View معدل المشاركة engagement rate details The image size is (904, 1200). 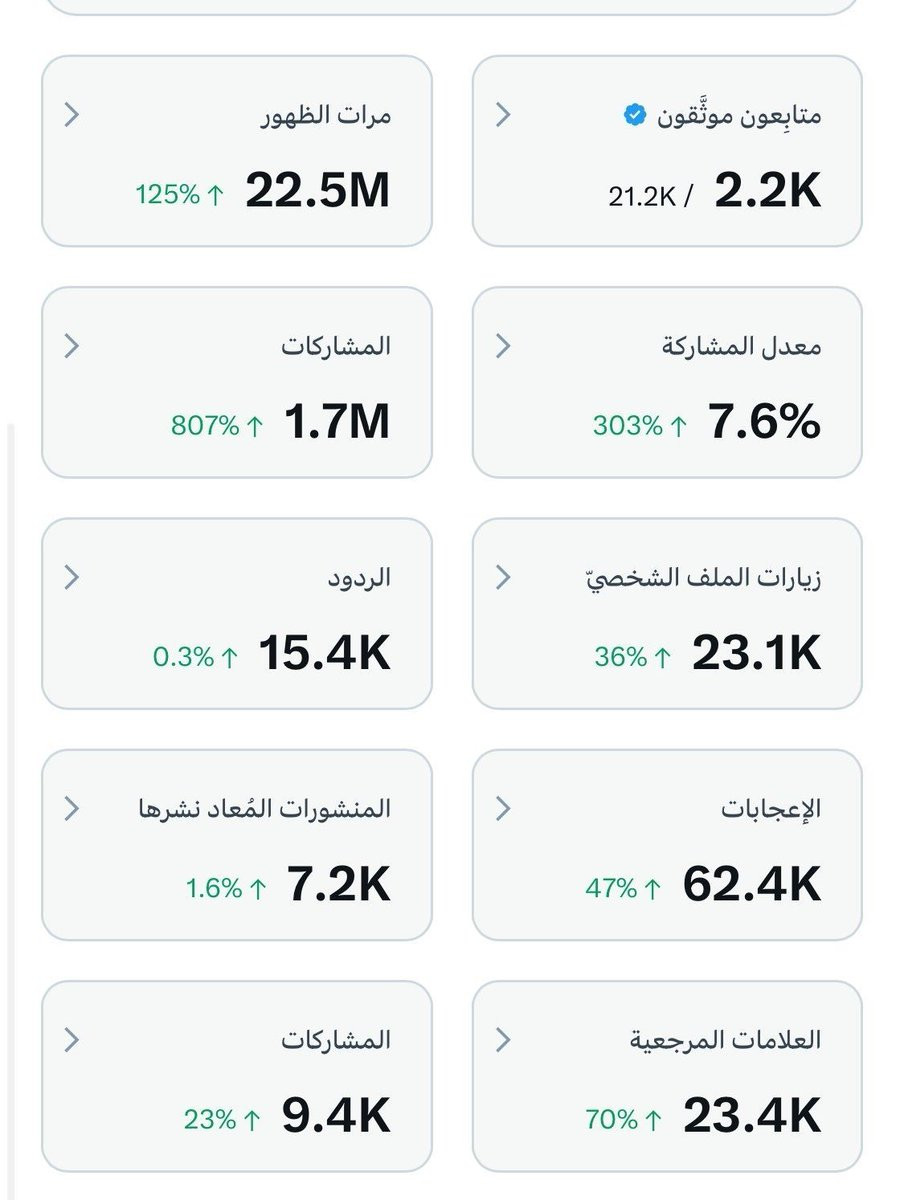click(667, 382)
